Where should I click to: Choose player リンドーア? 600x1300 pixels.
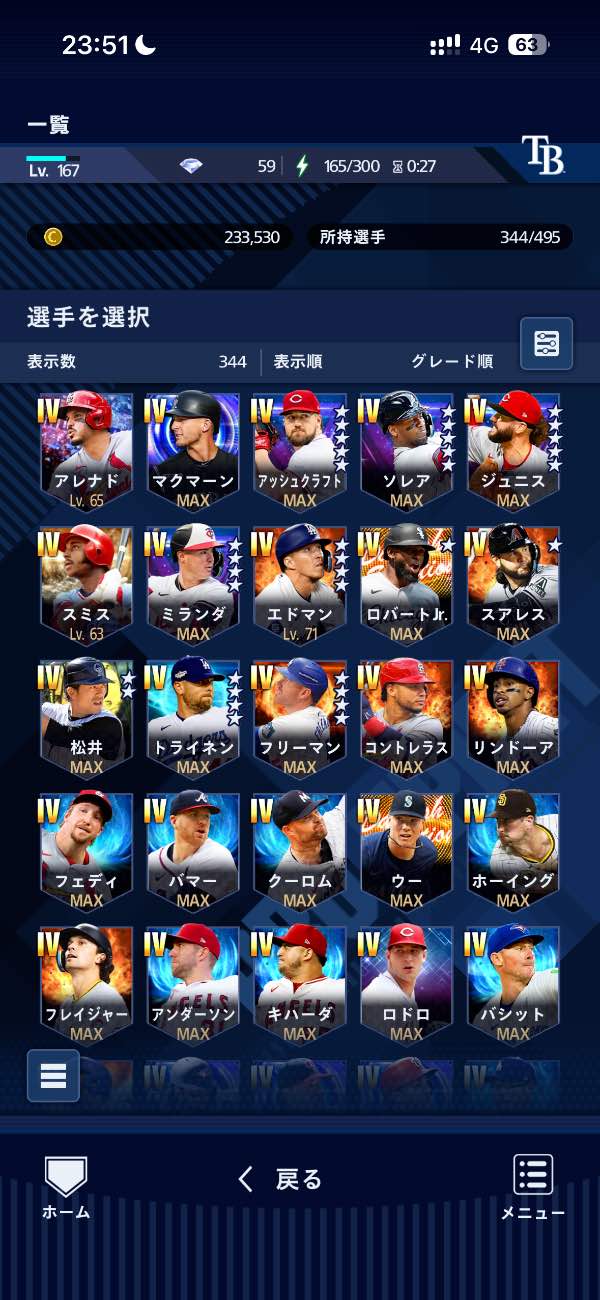click(513, 718)
